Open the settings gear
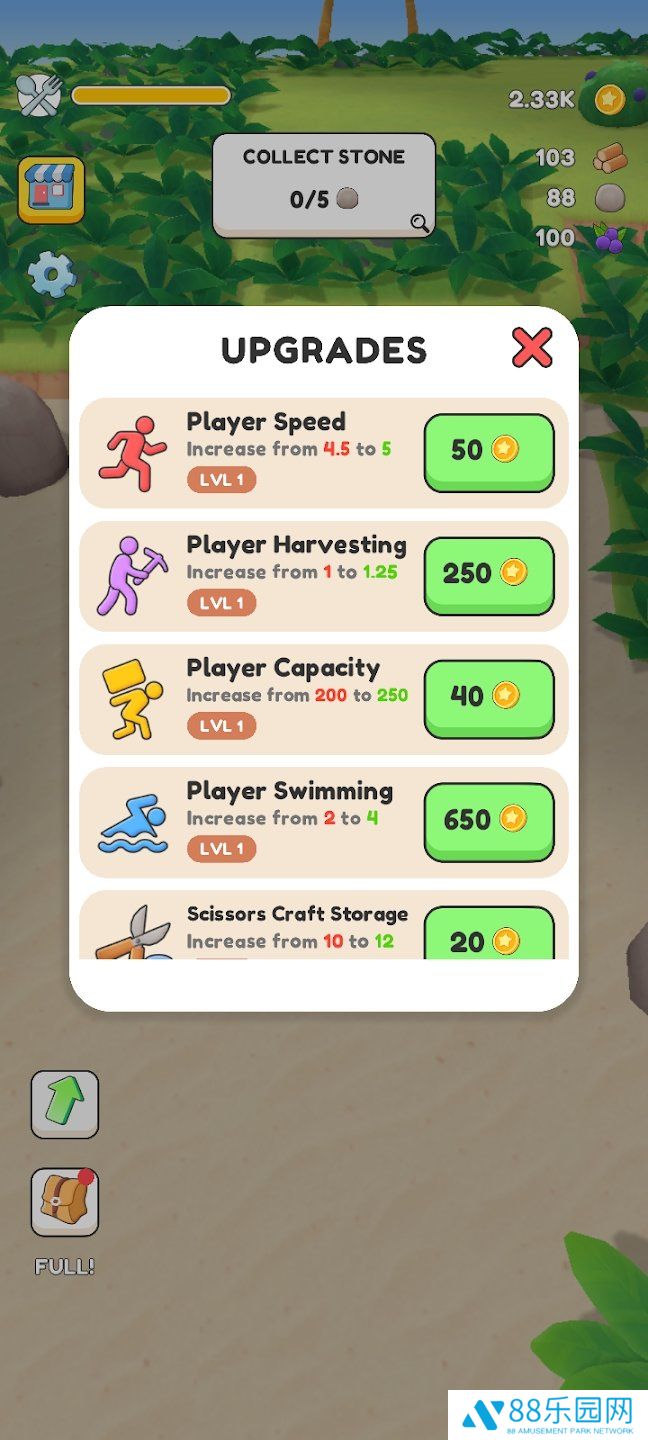 [x=51, y=273]
